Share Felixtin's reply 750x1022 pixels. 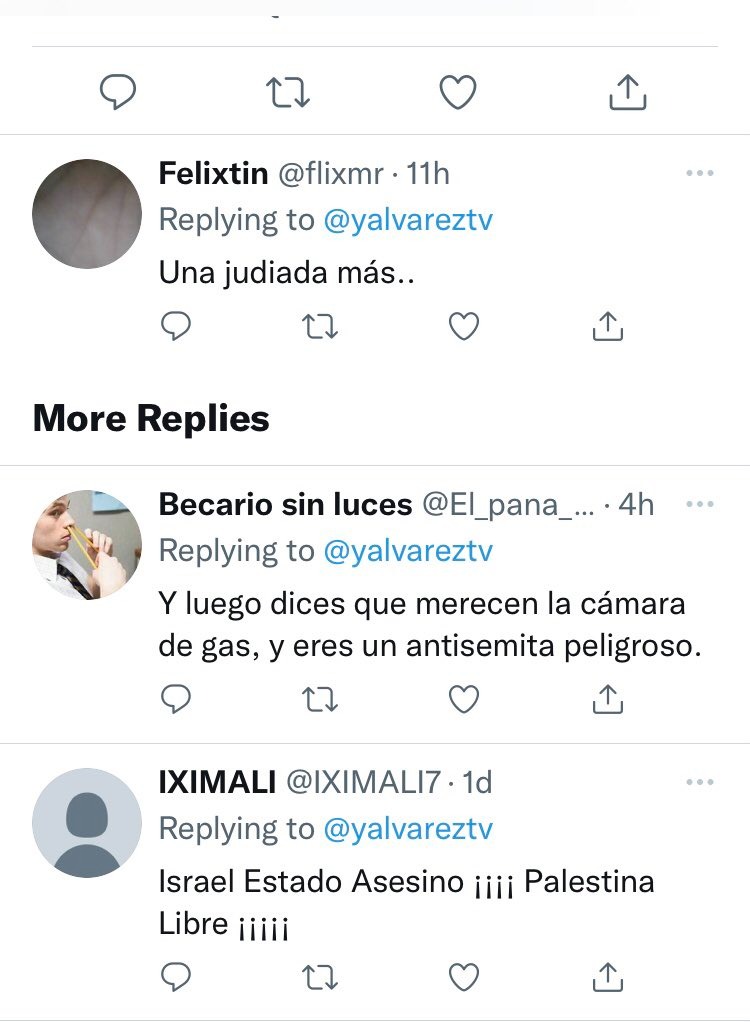coord(608,326)
